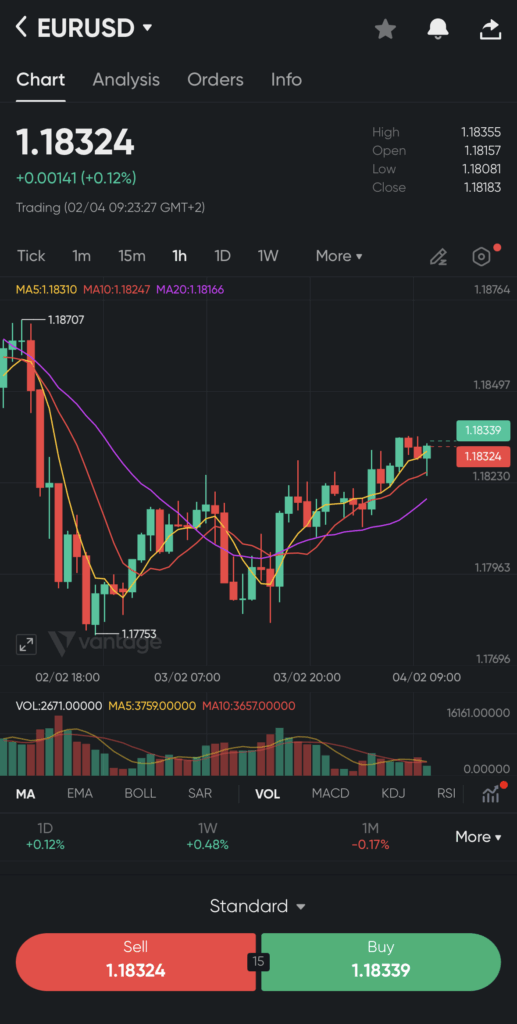517x1024 pixels.
Task: Buy EURUSD at 1.18339
Action: point(381,962)
